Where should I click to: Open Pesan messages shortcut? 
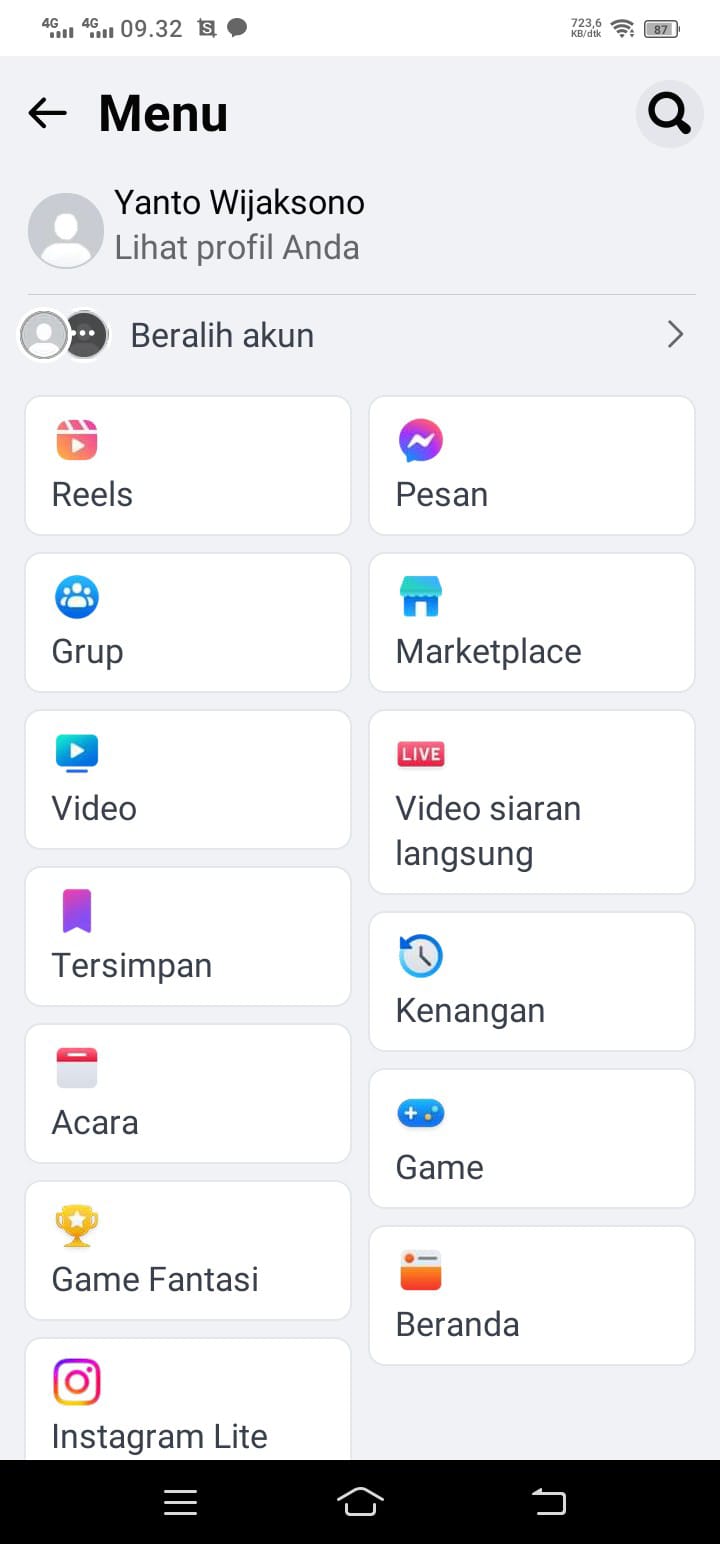pyautogui.click(x=531, y=466)
